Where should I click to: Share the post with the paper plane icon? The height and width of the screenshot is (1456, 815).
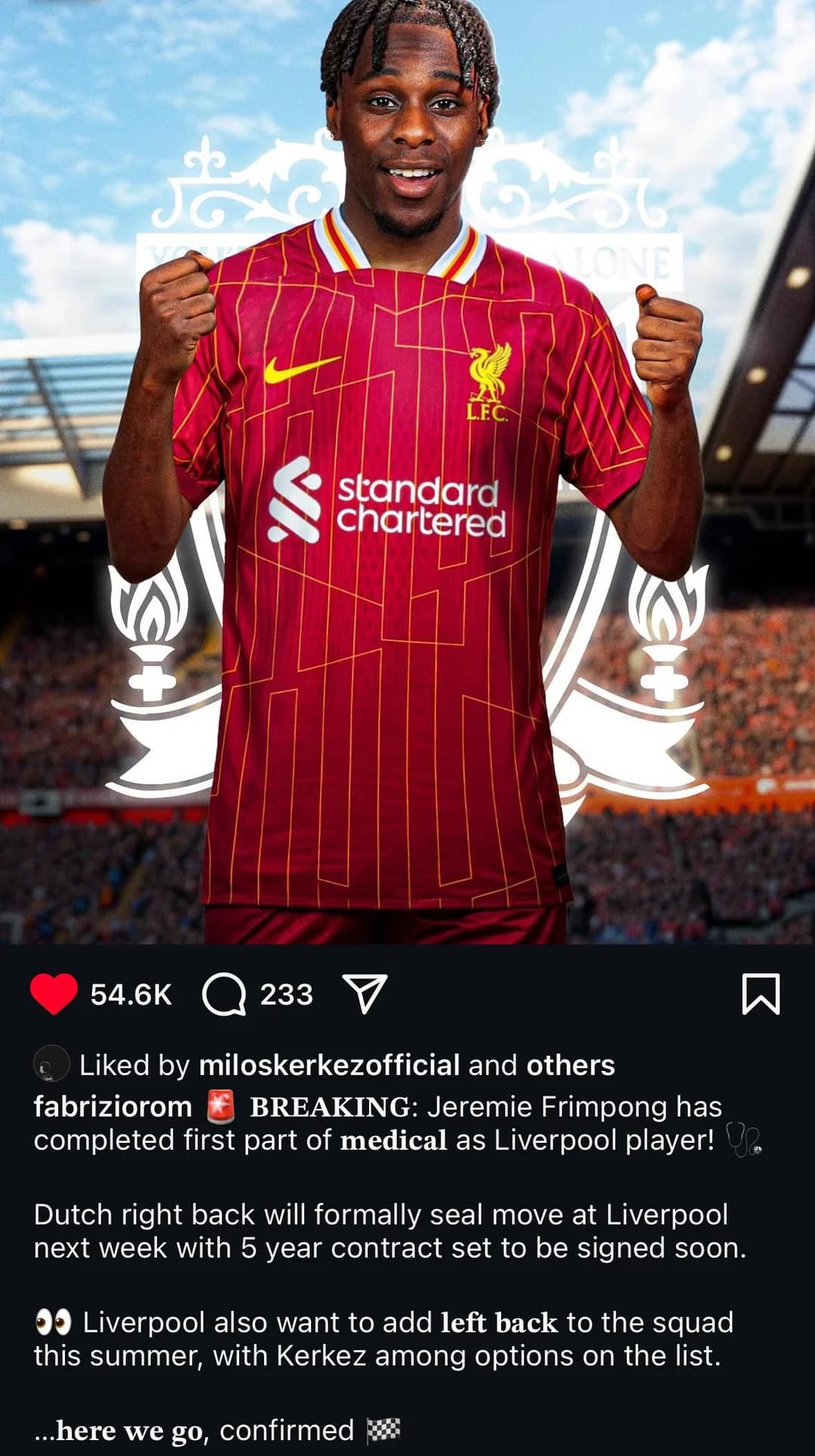click(x=365, y=993)
